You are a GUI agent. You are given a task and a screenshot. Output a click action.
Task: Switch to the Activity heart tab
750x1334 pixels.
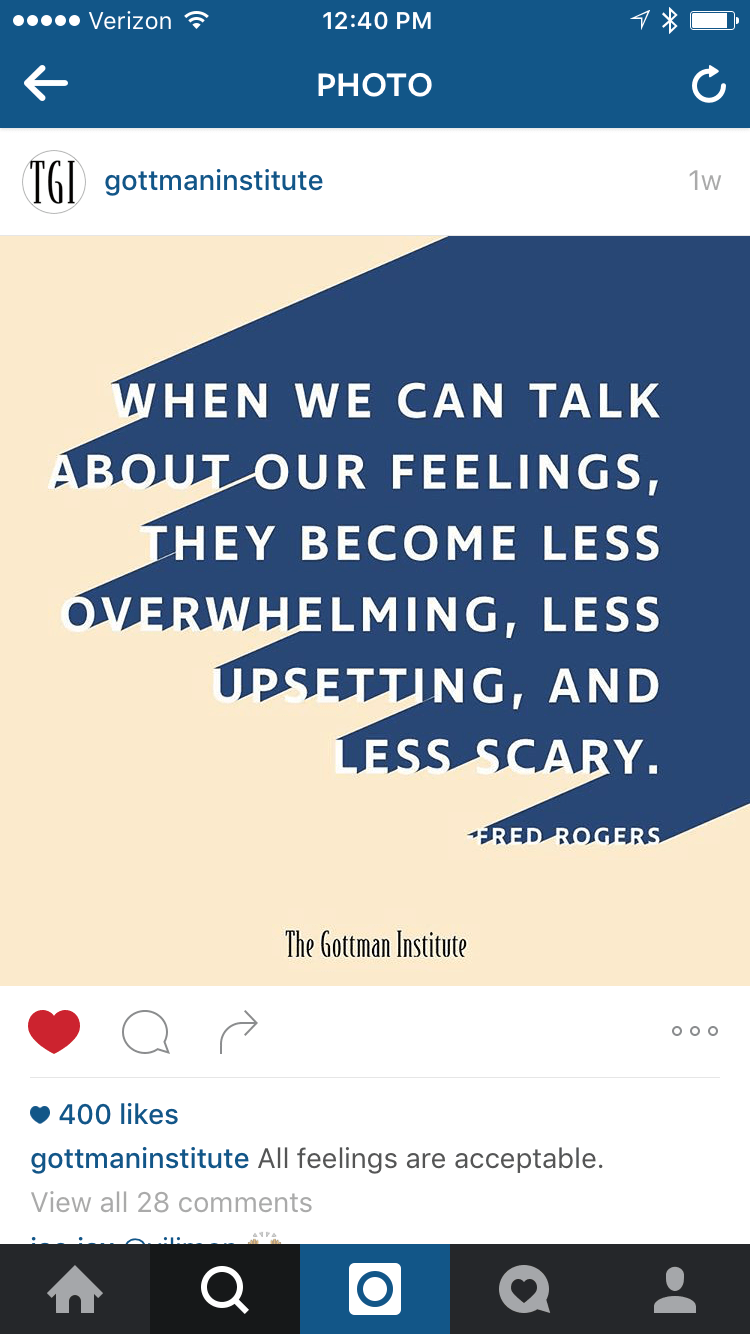tap(525, 1289)
